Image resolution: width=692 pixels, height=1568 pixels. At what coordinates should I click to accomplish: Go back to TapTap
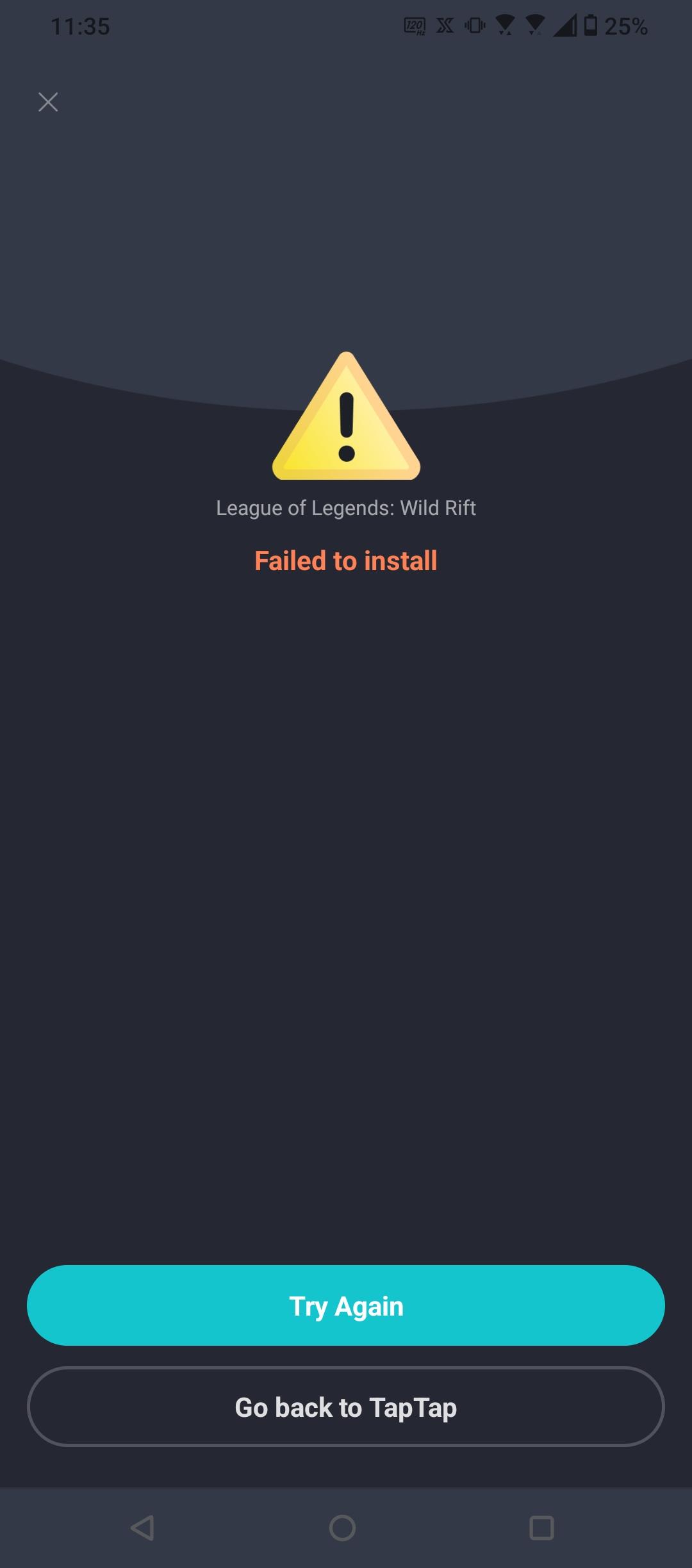click(x=346, y=1407)
